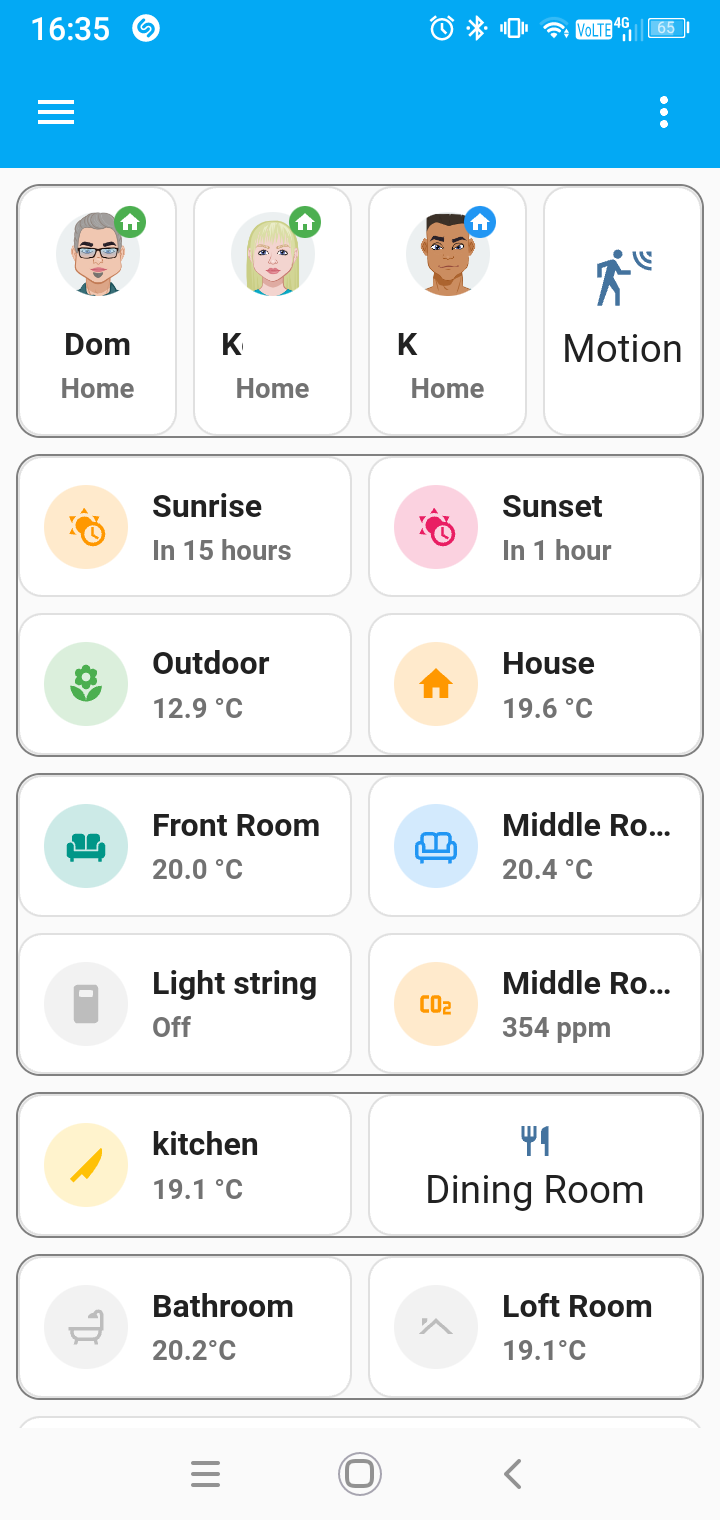Screen dimensions: 720x1520
Task: Select the Loft Room card
Action: [x=535, y=1327]
